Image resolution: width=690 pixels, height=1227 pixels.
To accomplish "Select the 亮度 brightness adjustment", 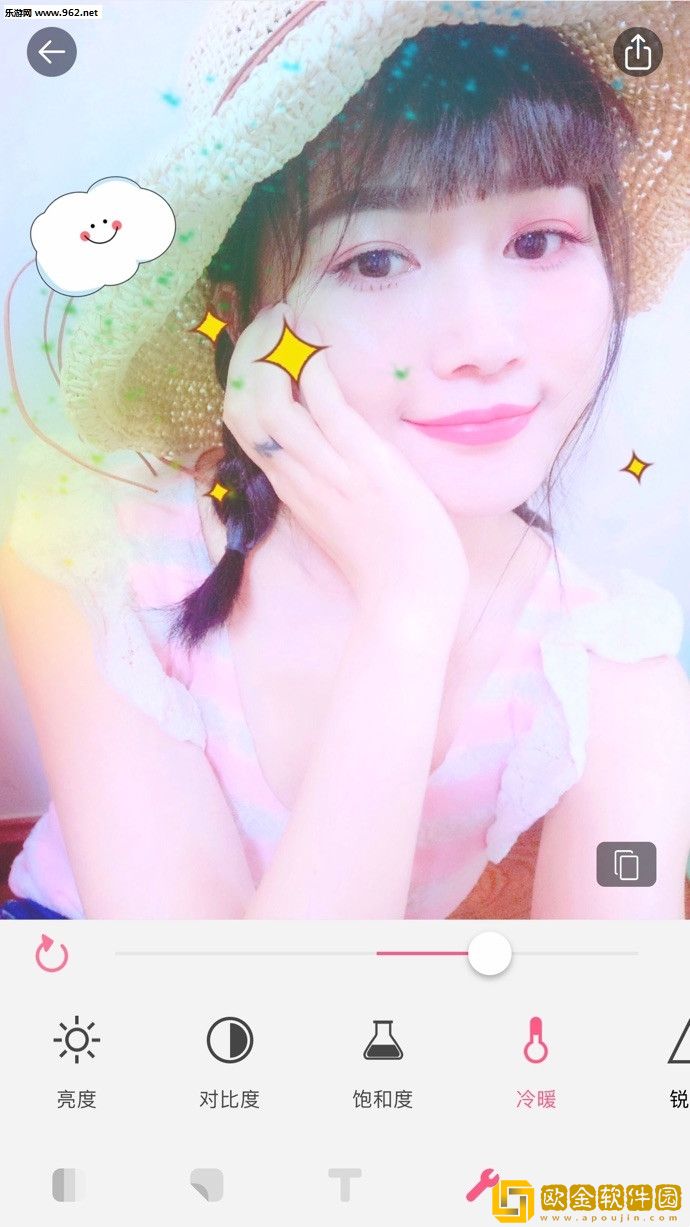I will [x=77, y=1062].
